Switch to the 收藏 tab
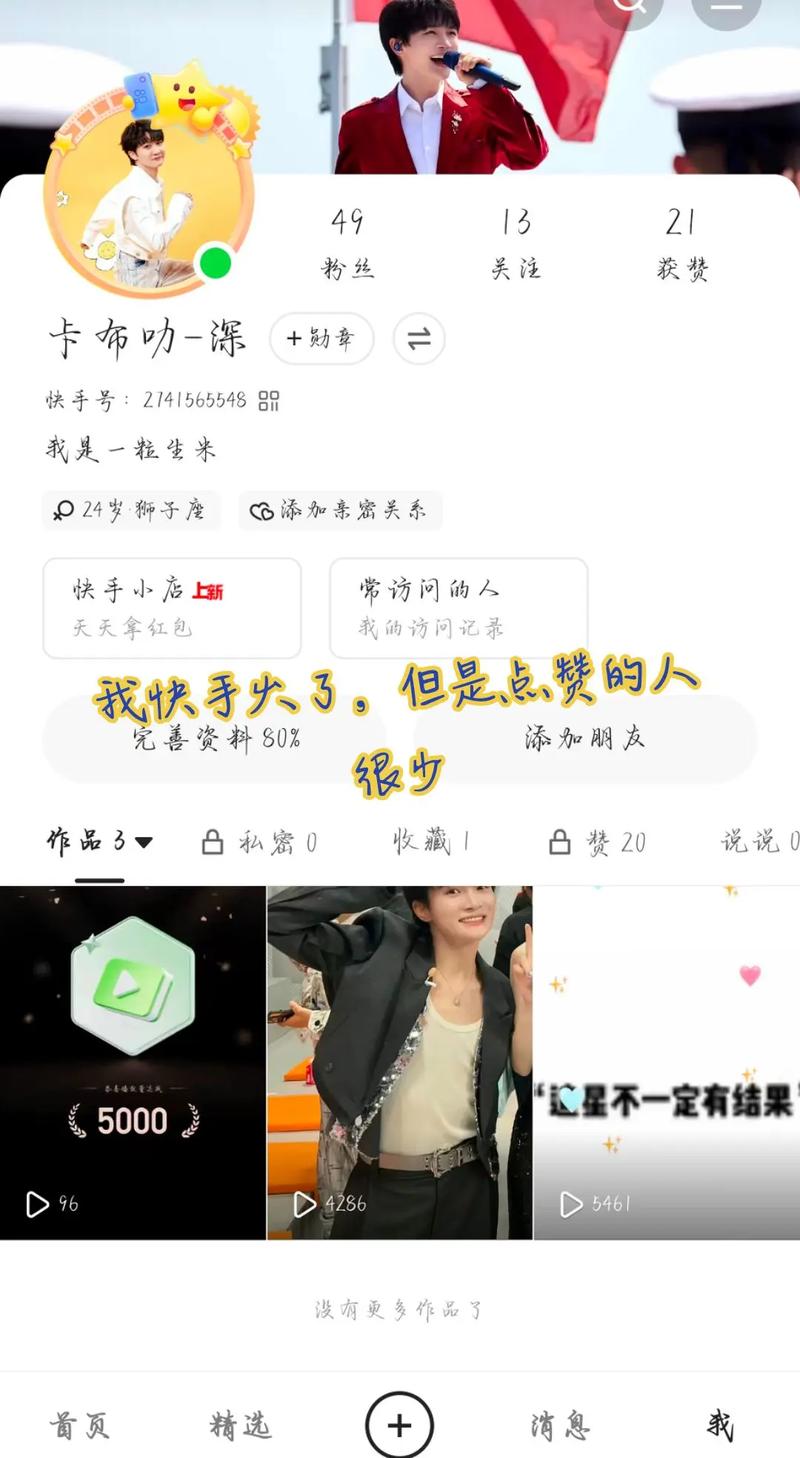This screenshot has height=1458, width=800. pos(431,842)
